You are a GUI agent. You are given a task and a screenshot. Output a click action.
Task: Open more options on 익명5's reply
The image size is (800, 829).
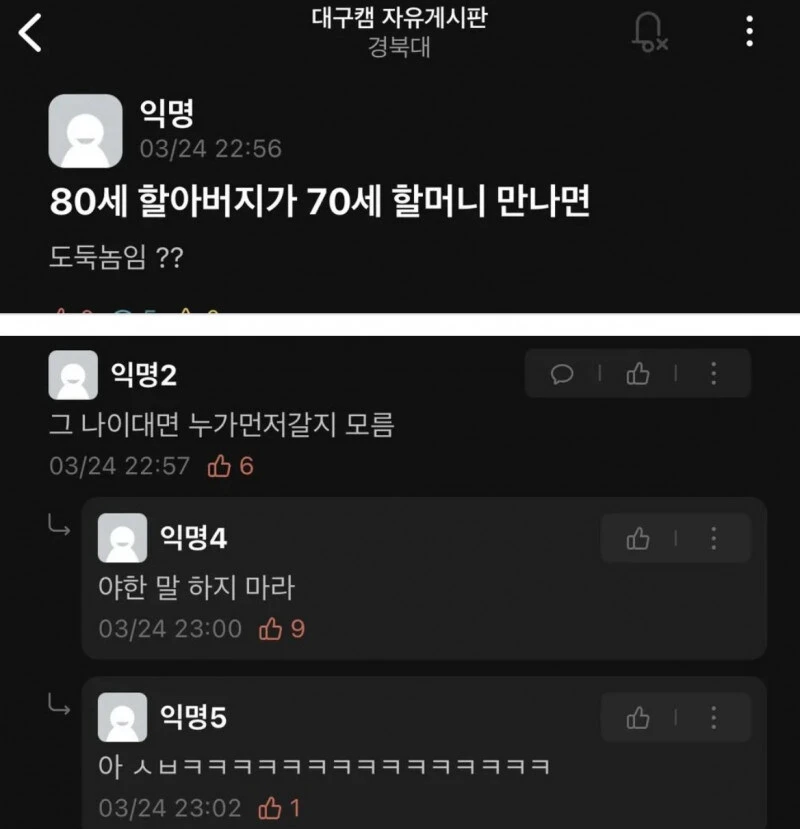[713, 718]
